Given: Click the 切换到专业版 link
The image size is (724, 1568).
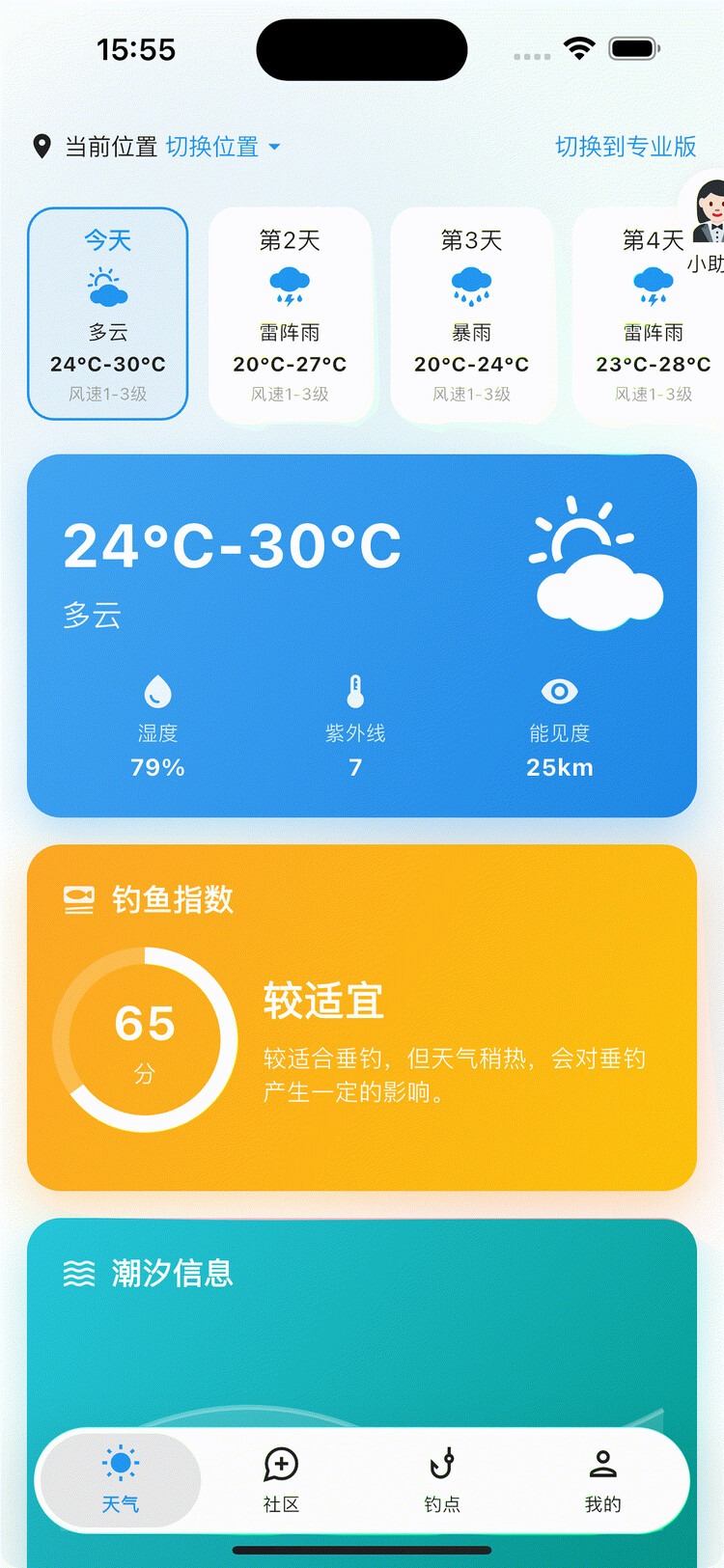Looking at the screenshot, I should [x=626, y=147].
